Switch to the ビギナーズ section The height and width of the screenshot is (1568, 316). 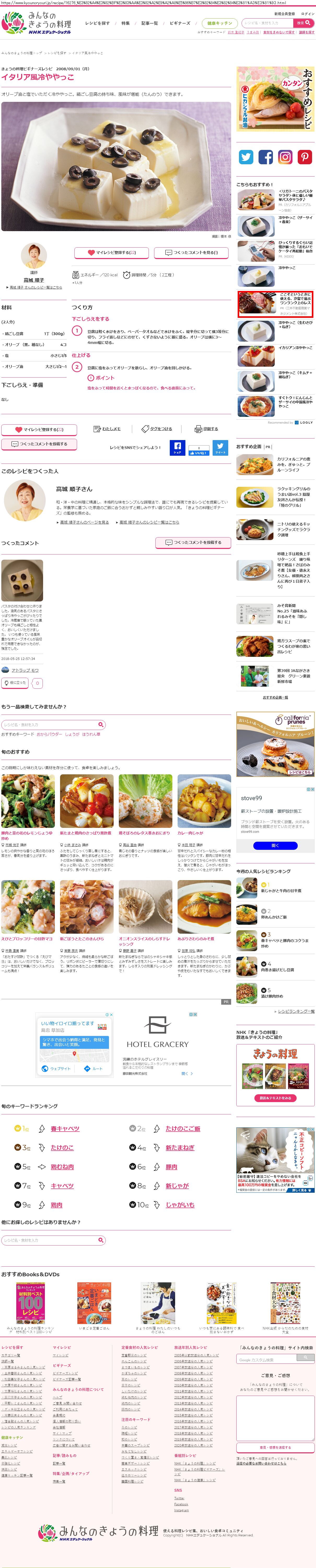coord(180,23)
